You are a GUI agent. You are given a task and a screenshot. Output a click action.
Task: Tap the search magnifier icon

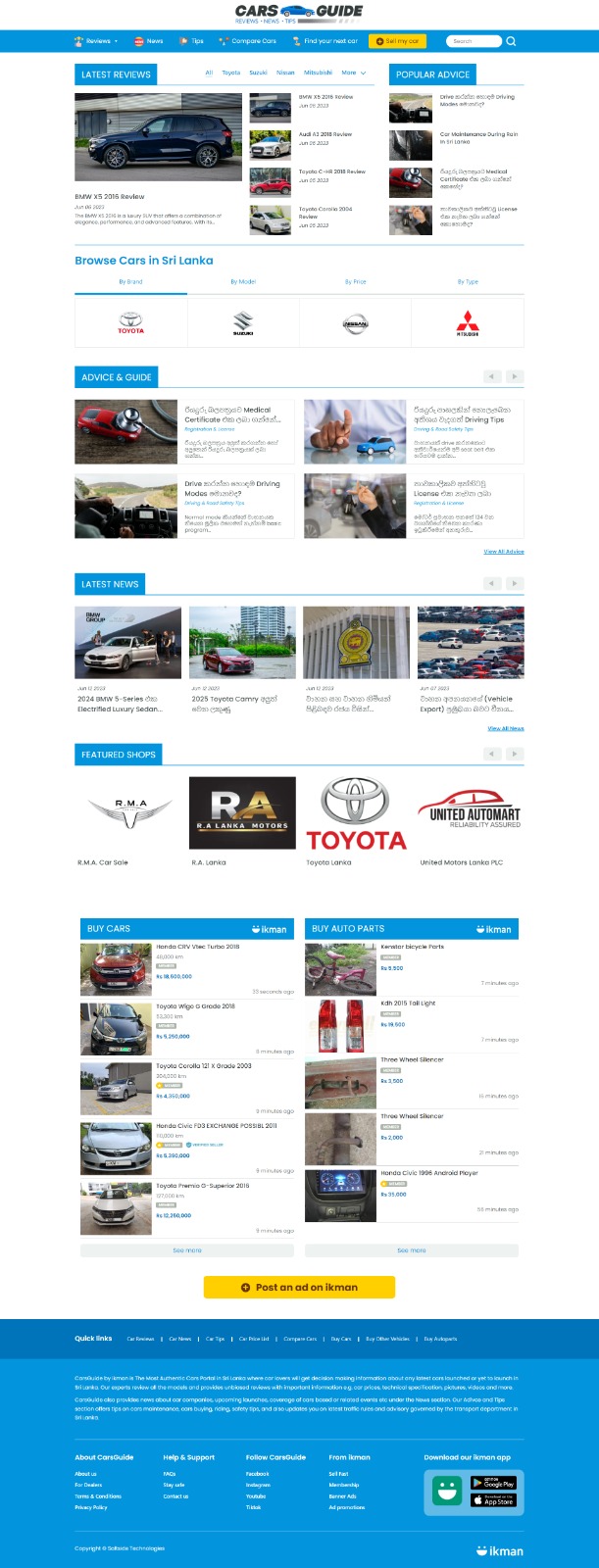tap(511, 41)
